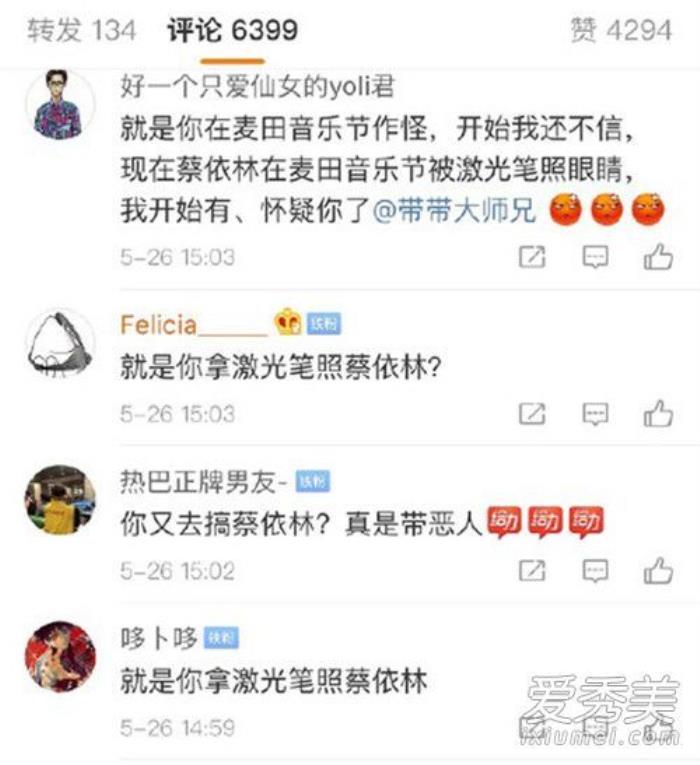Open the 赞 4294 likes tab
The width and height of the screenshot is (700, 765).
(620, 31)
